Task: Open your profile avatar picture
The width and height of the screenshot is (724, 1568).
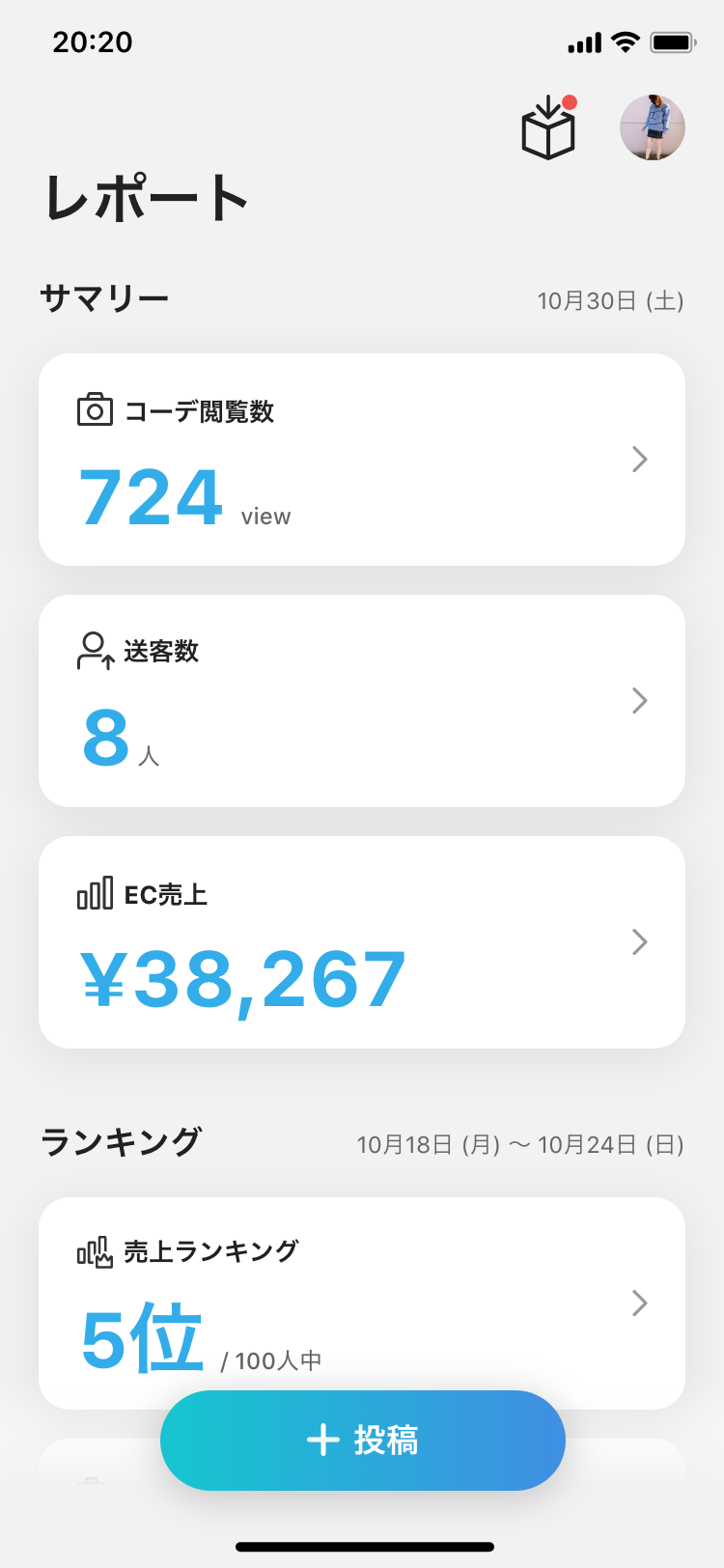Action: pyautogui.click(x=653, y=127)
